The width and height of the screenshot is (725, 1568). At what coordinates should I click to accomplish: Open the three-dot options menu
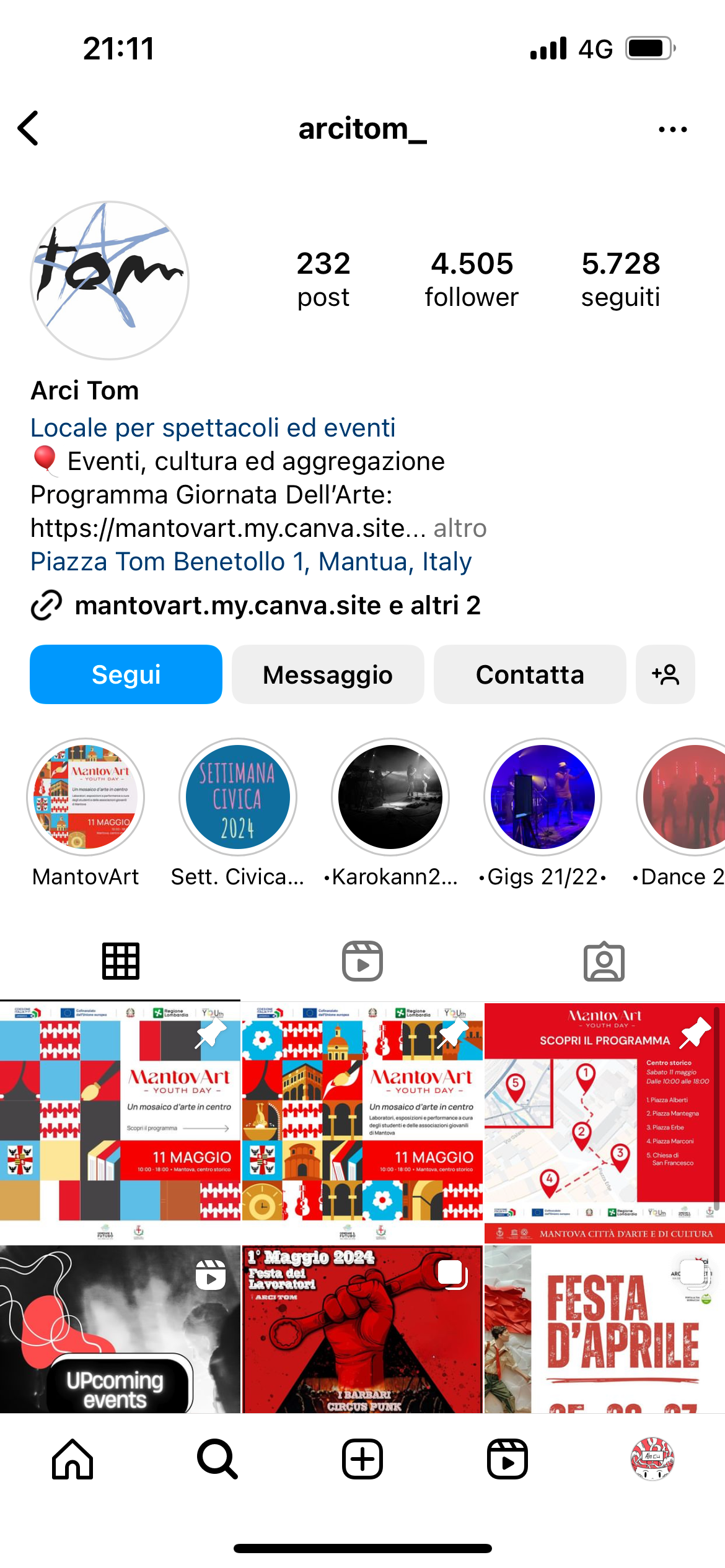click(x=672, y=129)
